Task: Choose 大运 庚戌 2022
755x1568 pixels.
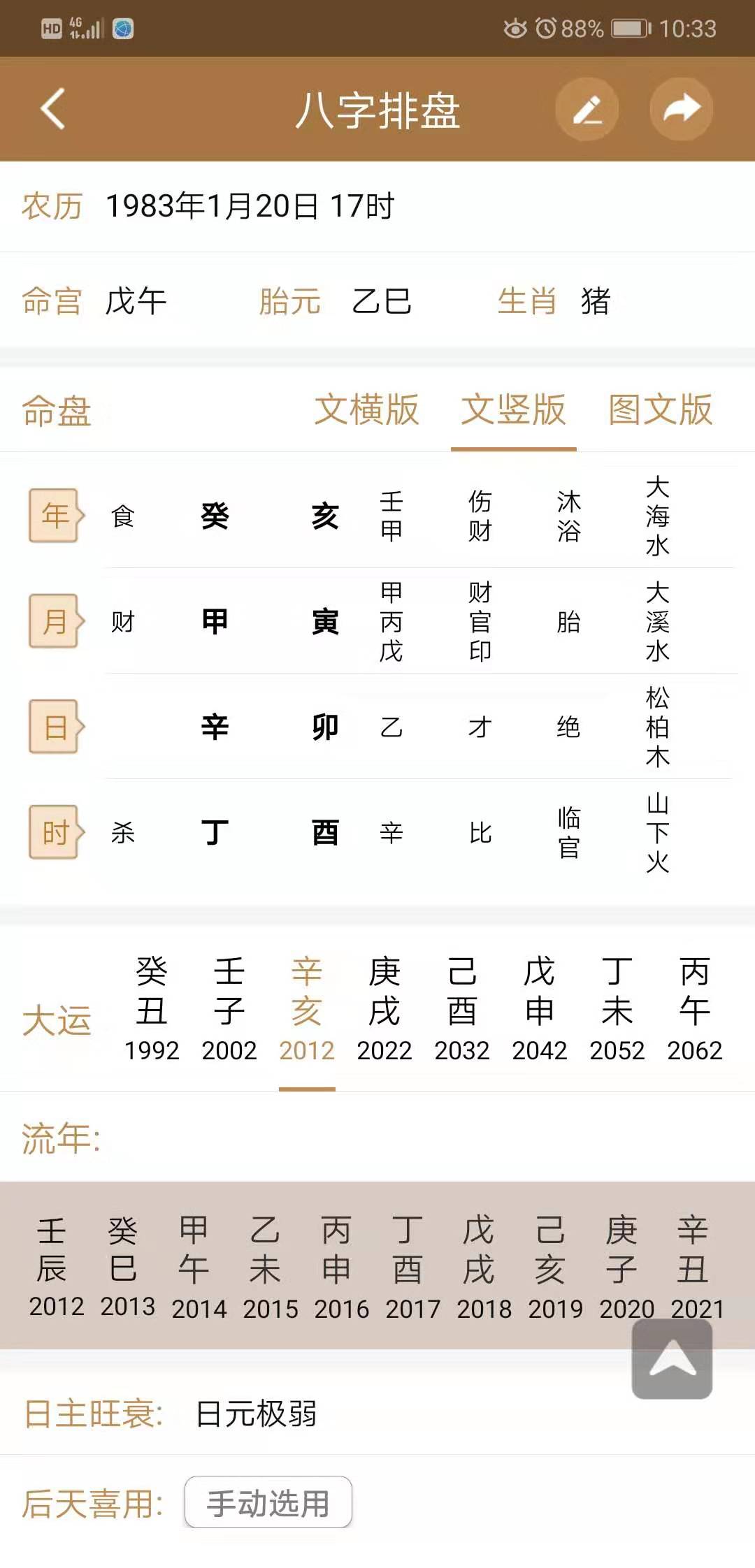Action: pos(384,1010)
